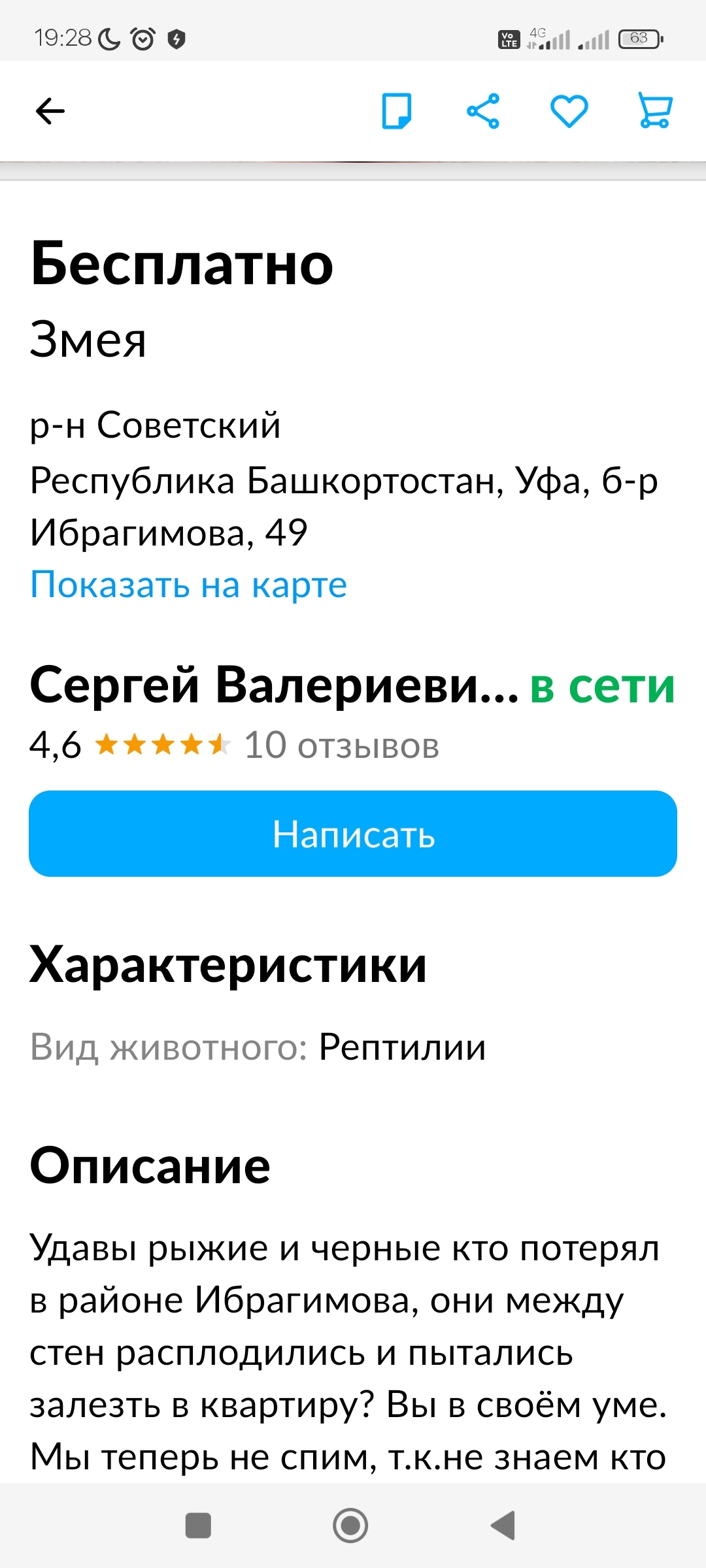This screenshot has height=1568, width=706.
Task: Tap the Написать button to message seller
Action: (353, 834)
